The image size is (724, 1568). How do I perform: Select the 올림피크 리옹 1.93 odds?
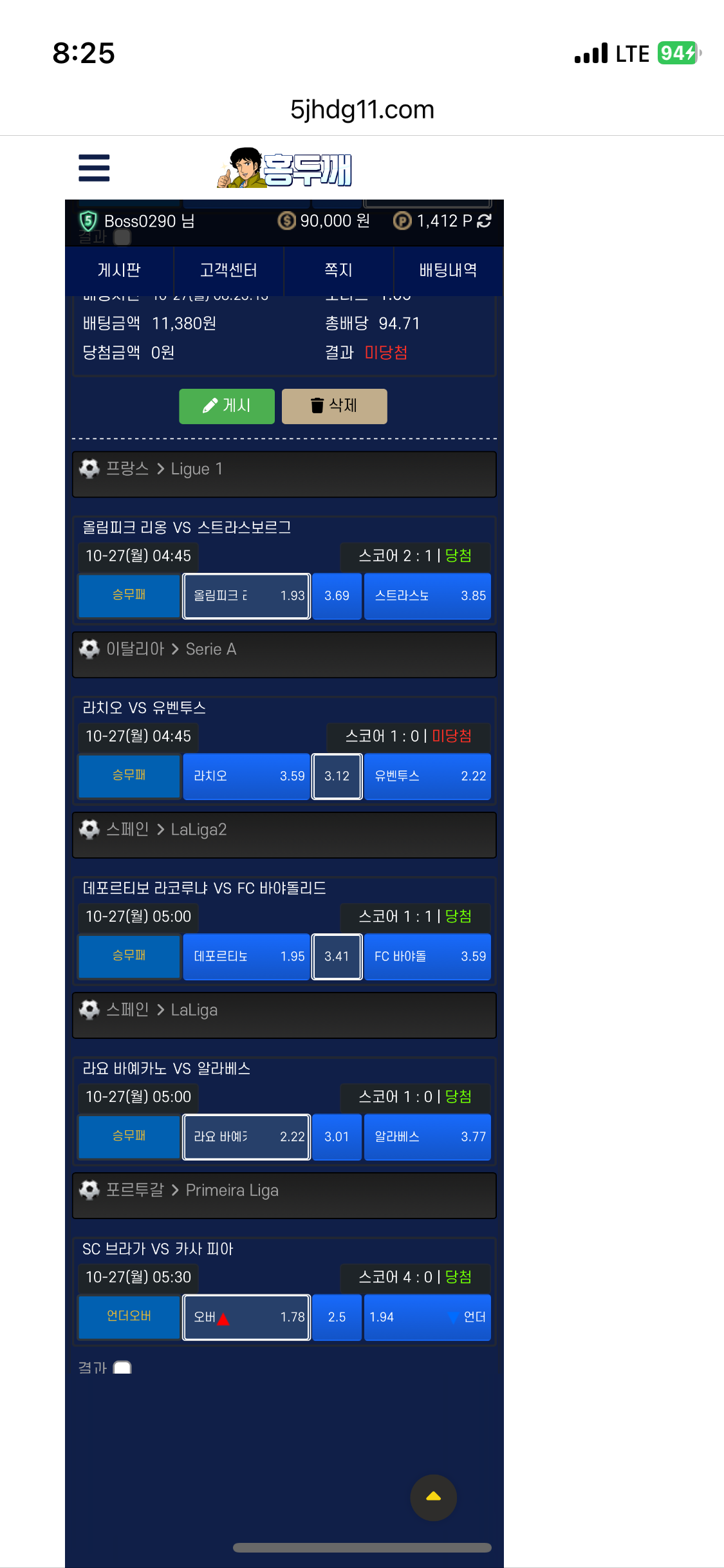[x=246, y=596]
